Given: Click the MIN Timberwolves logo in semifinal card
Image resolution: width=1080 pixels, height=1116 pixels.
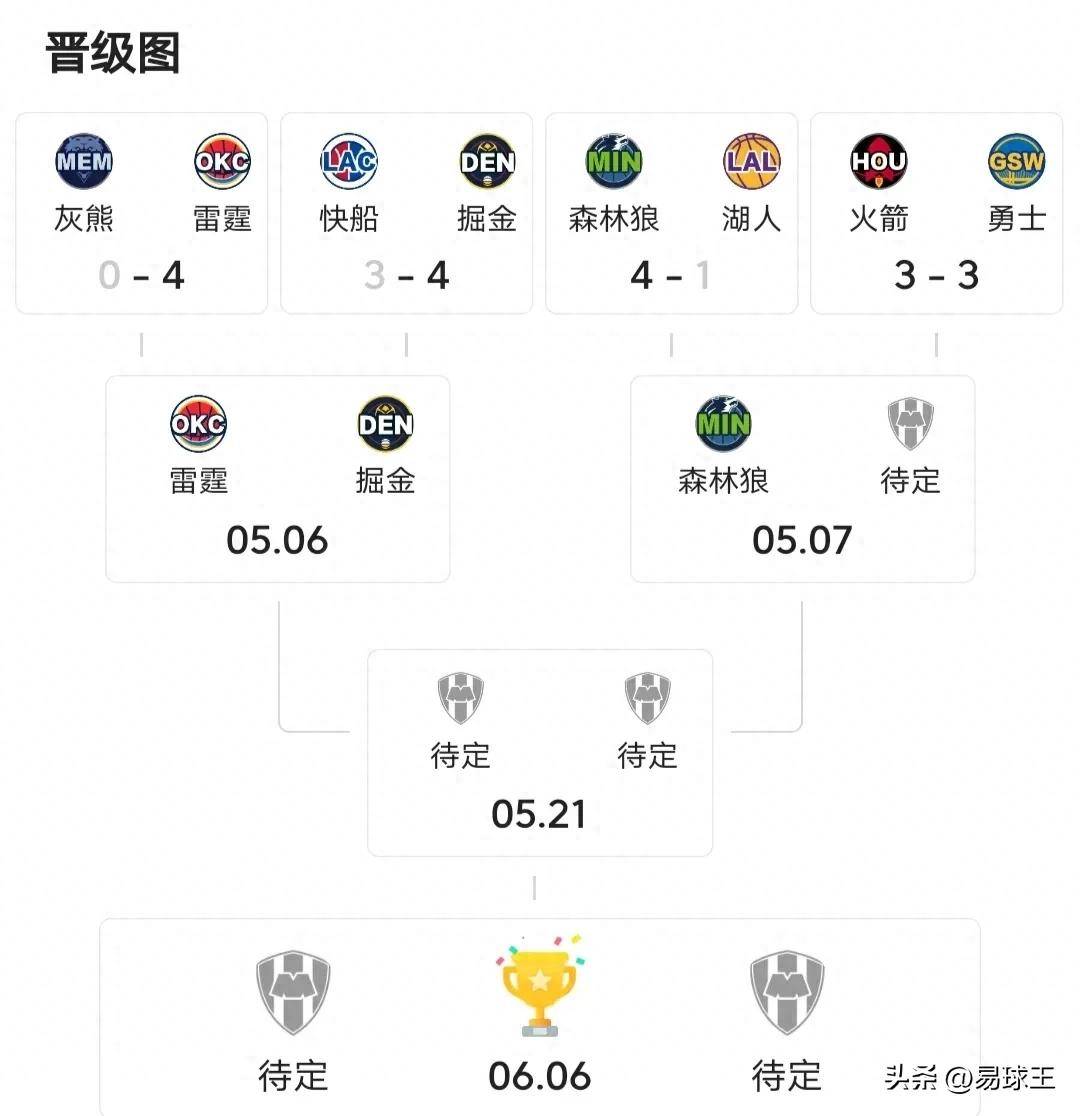Looking at the screenshot, I should click(722, 423).
